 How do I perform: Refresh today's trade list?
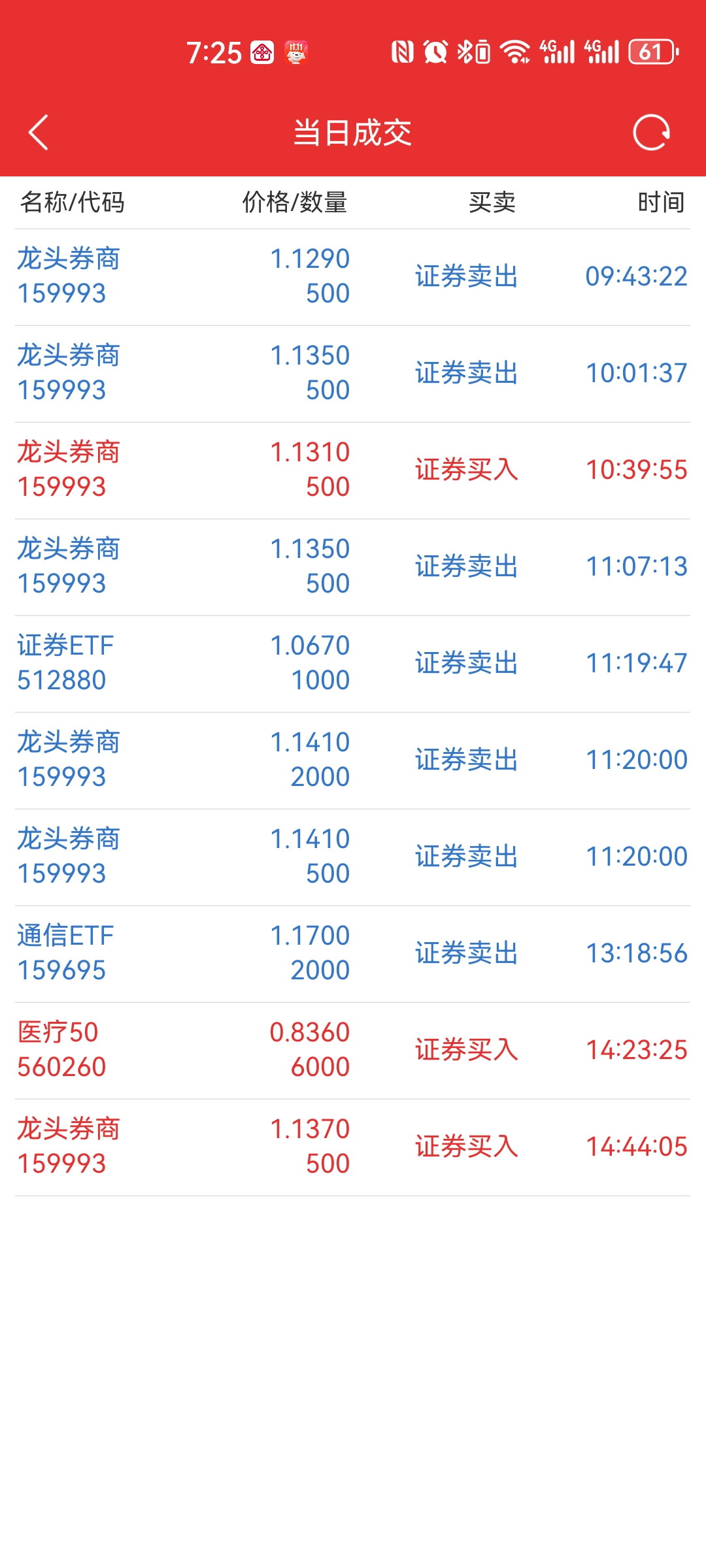pyautogui.click(x=651, y=133)
